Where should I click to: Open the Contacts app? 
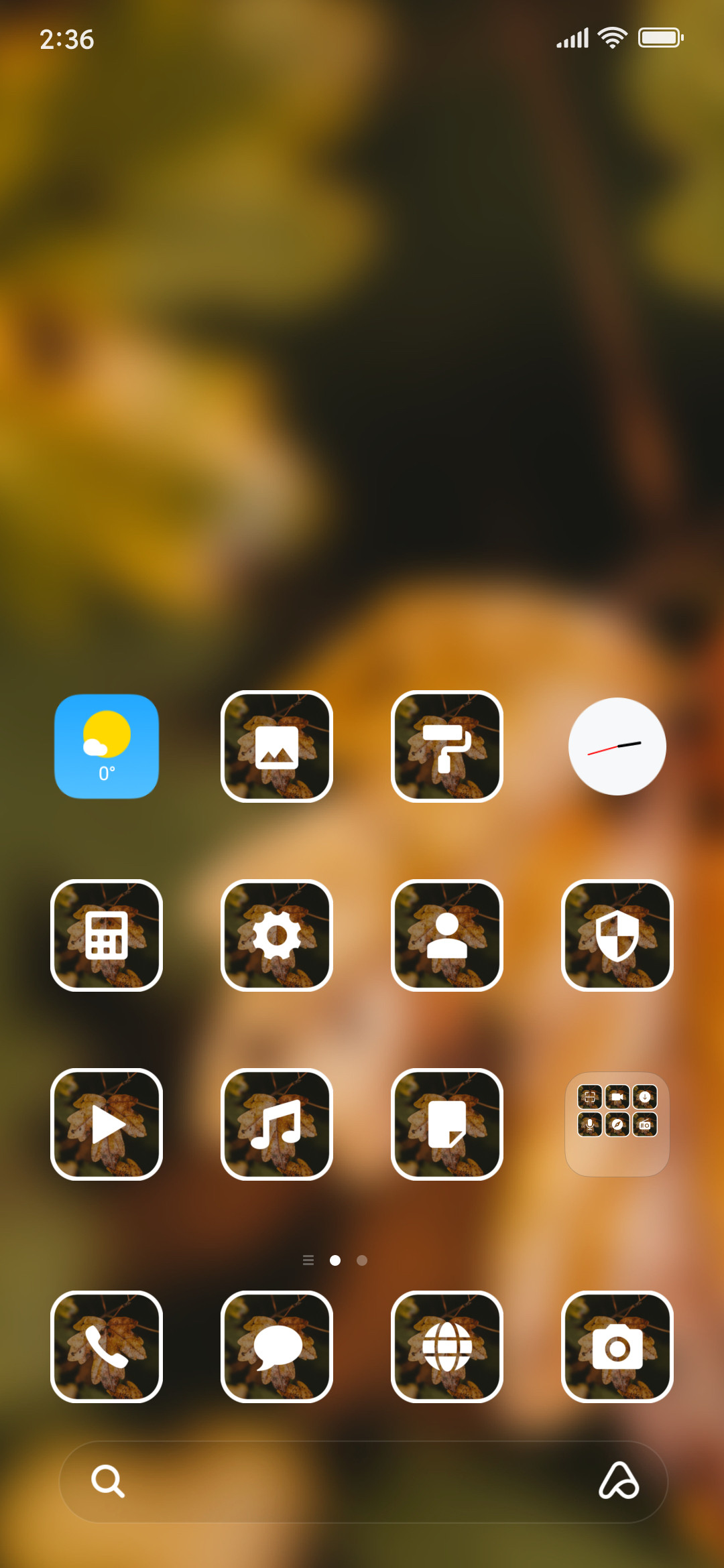click(x=447, y=935)
